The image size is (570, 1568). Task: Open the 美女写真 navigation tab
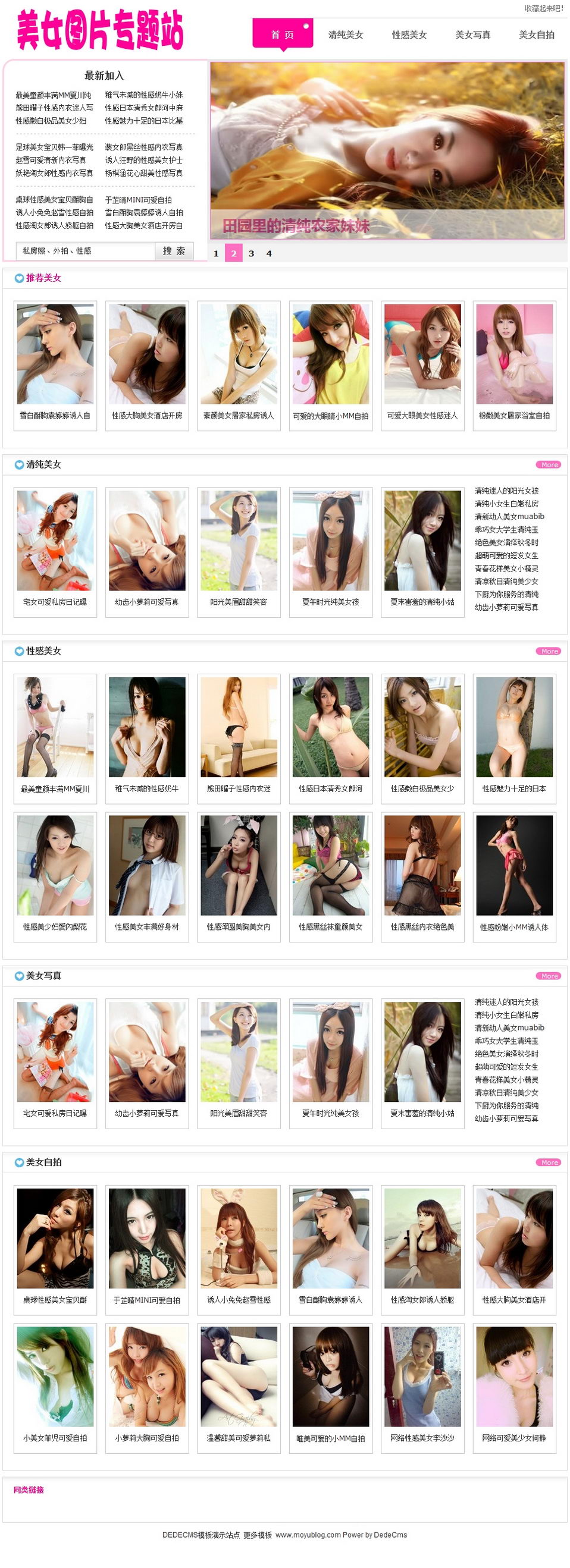[472, 34]
